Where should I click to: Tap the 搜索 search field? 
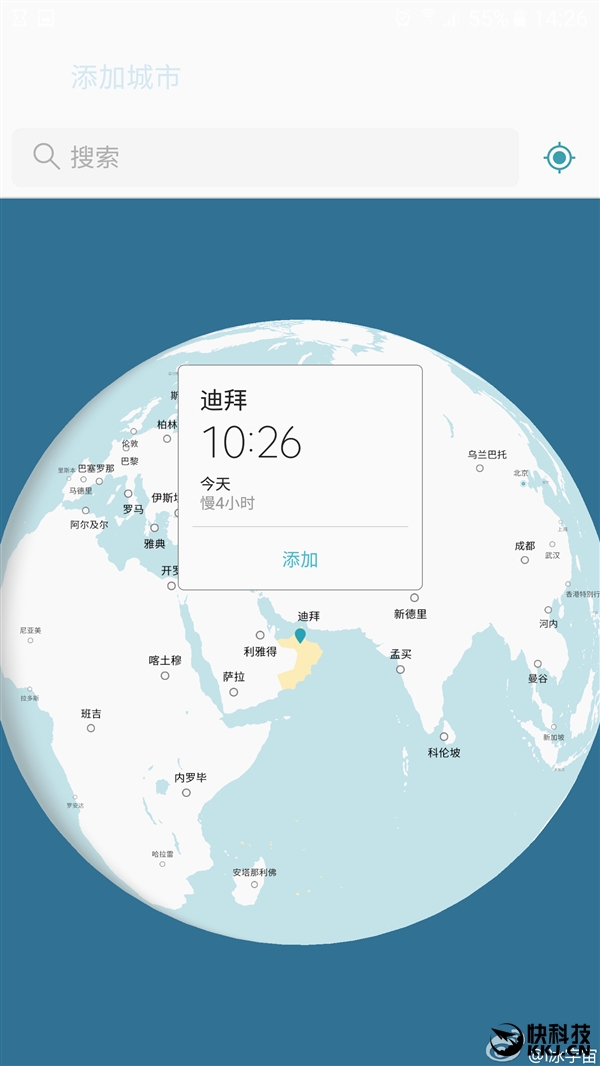(265, 157)
